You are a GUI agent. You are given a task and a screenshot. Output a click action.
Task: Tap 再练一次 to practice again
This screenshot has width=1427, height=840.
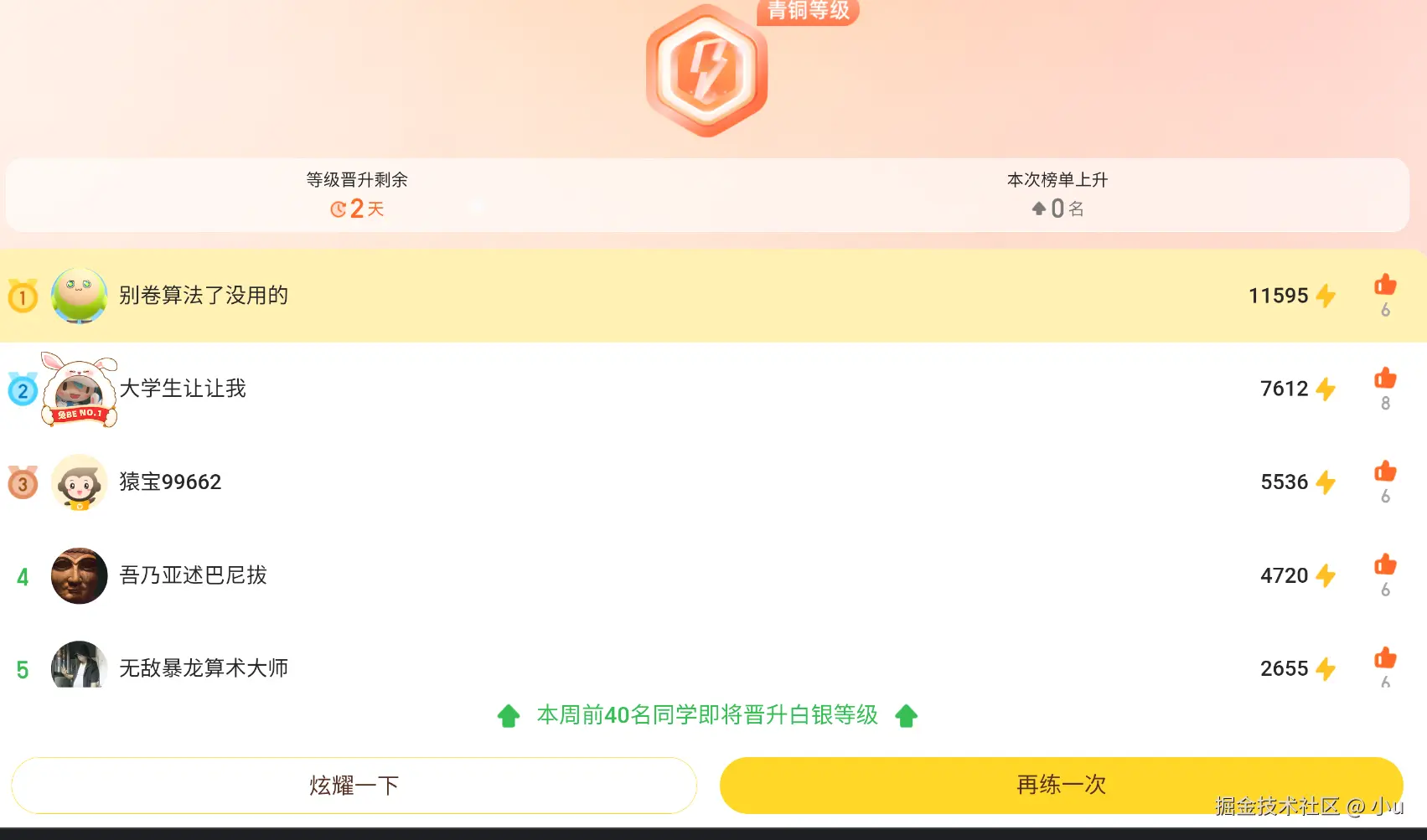click(x=1061, y=785)
